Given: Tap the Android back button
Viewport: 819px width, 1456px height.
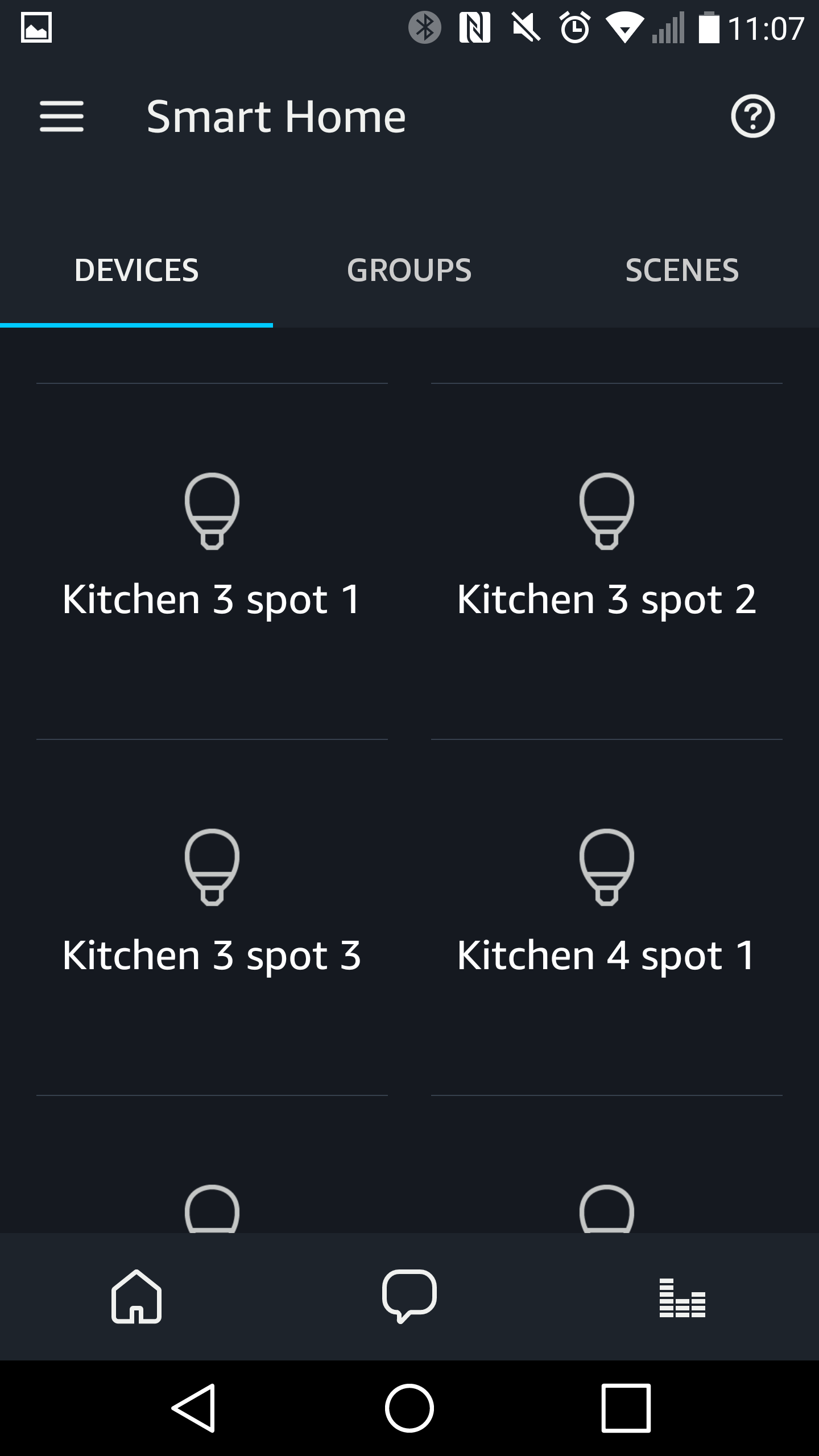Looking at the screenshot, I should coord(195,1408).
